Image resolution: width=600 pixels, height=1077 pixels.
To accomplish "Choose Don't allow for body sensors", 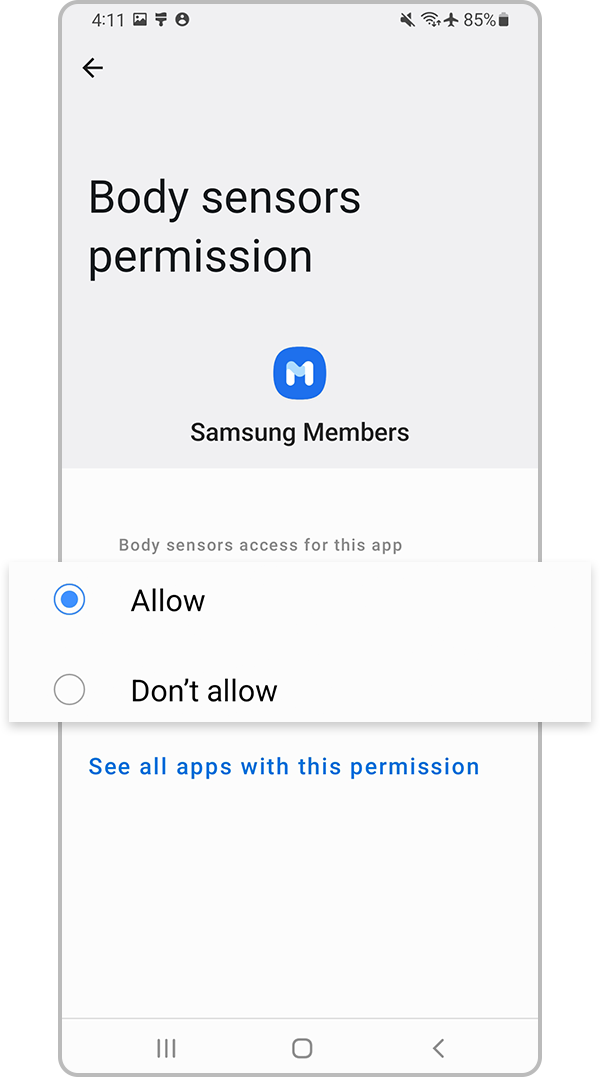I will tap(70, 690).
